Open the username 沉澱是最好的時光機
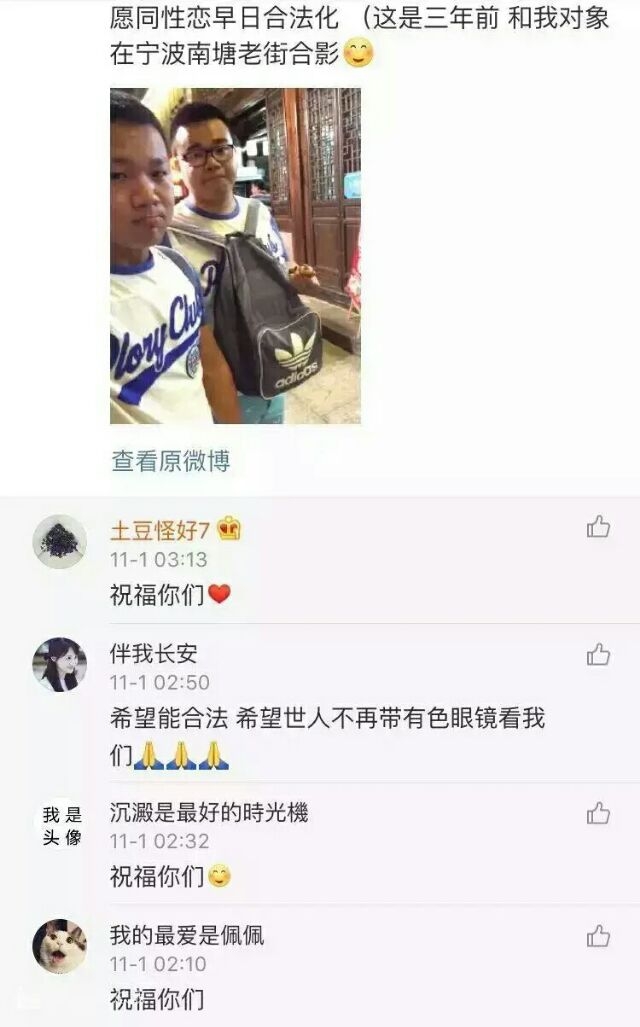The image size is (640, 1027). tap(209, 812)
